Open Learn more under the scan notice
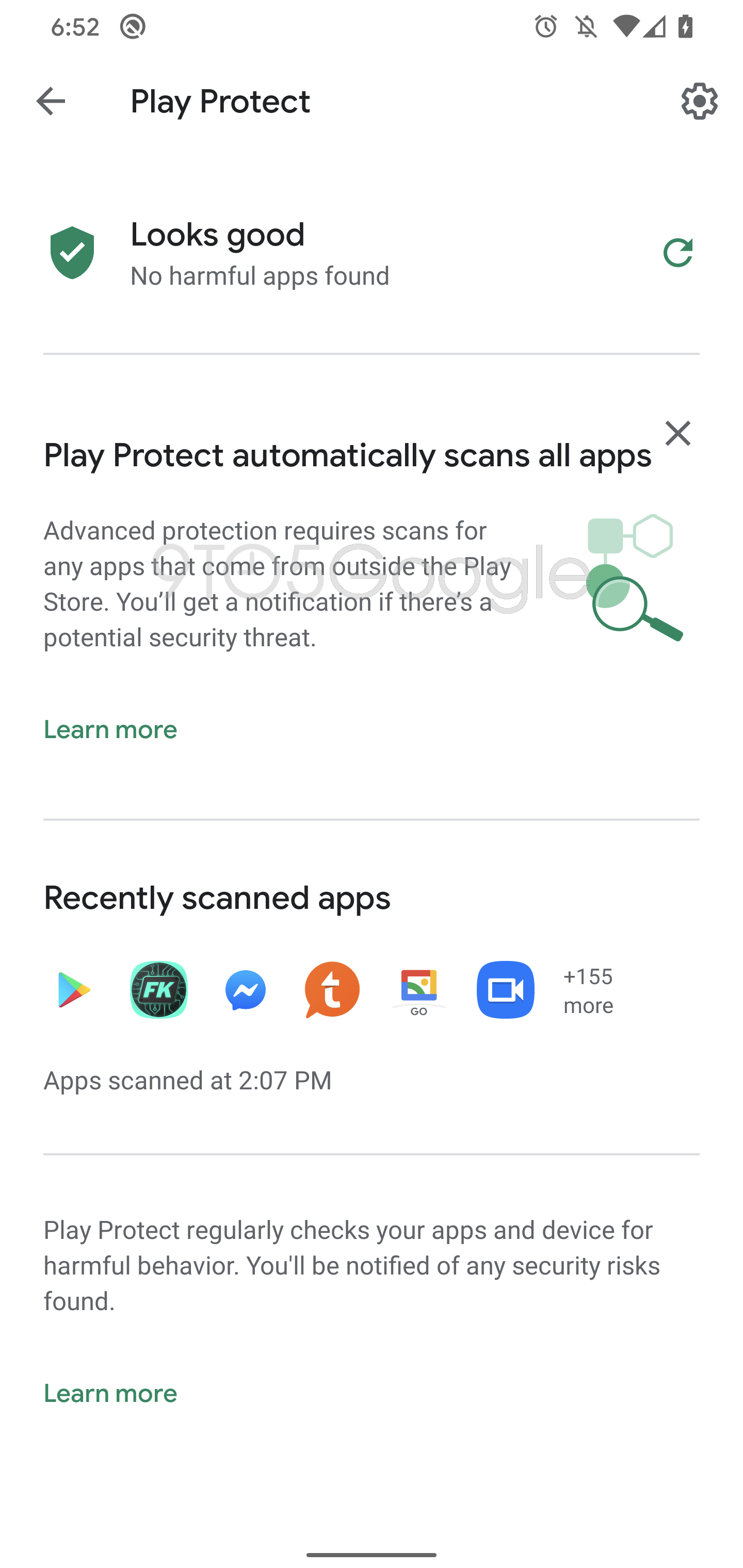This screenshot has height=1568, width=743. 109,729
